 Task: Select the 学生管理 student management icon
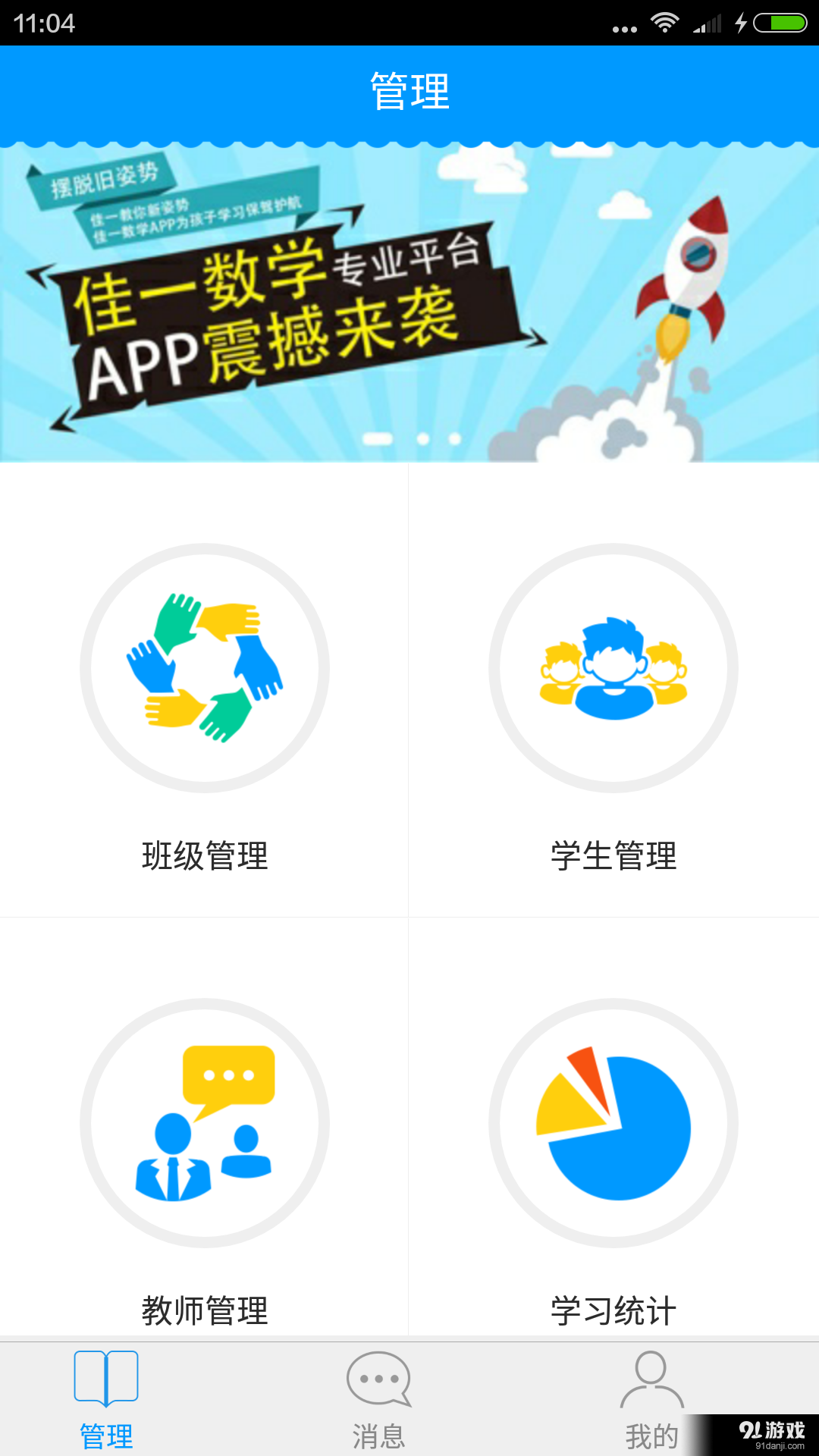coord(614,667)
